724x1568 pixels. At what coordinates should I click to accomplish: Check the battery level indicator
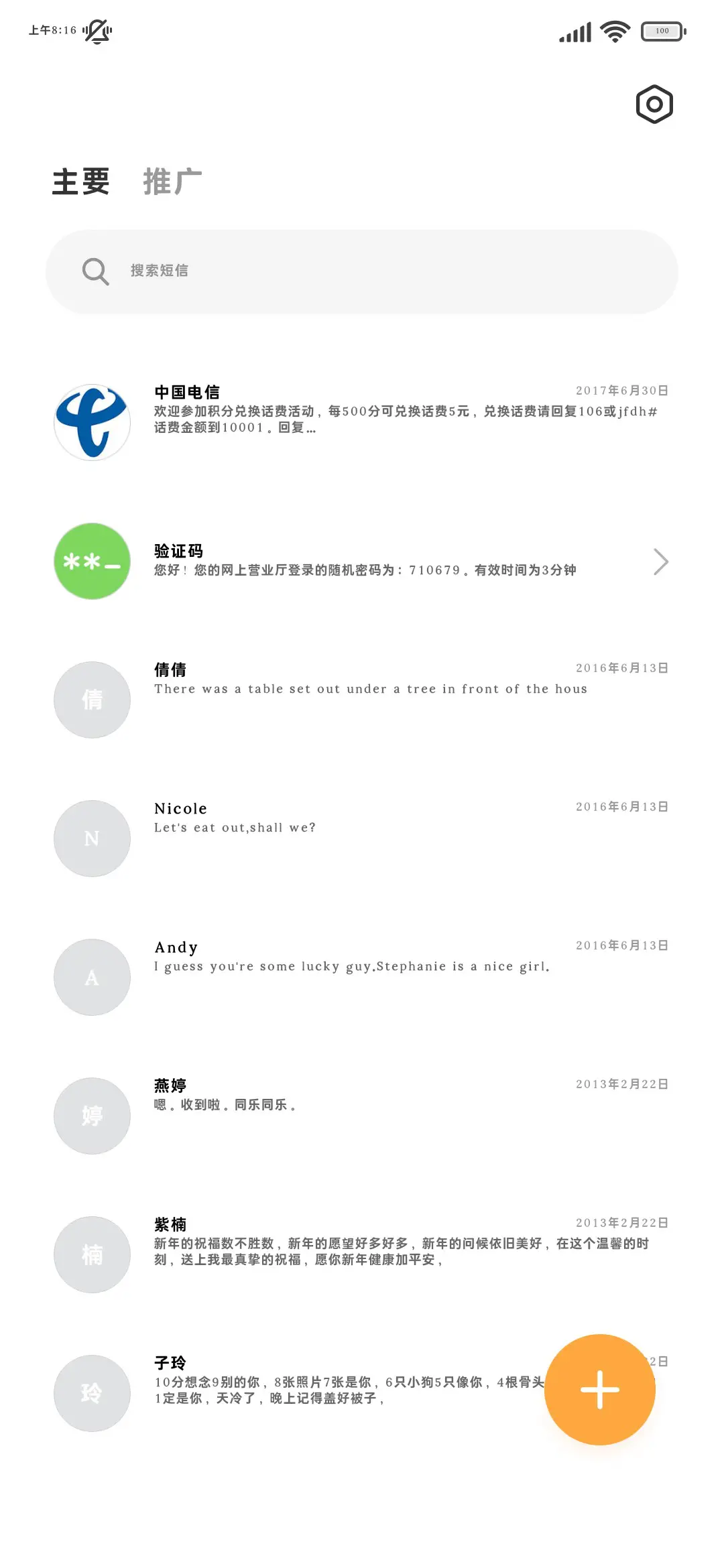(662, 30)
